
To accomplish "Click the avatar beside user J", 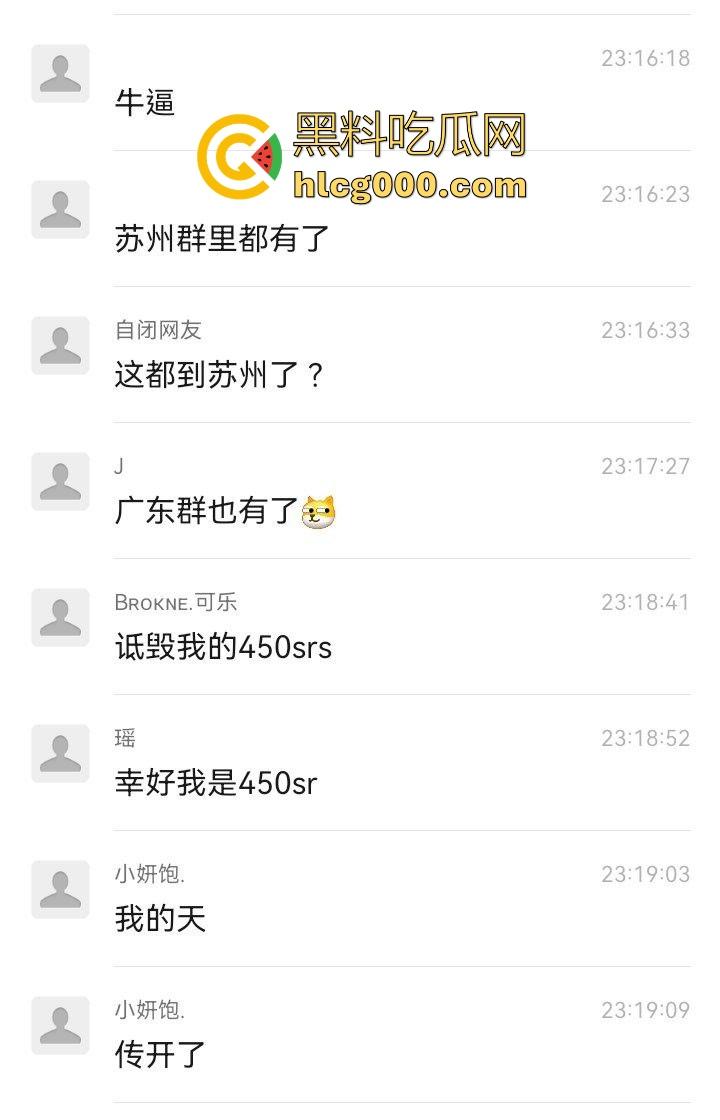I will [60, 481].
